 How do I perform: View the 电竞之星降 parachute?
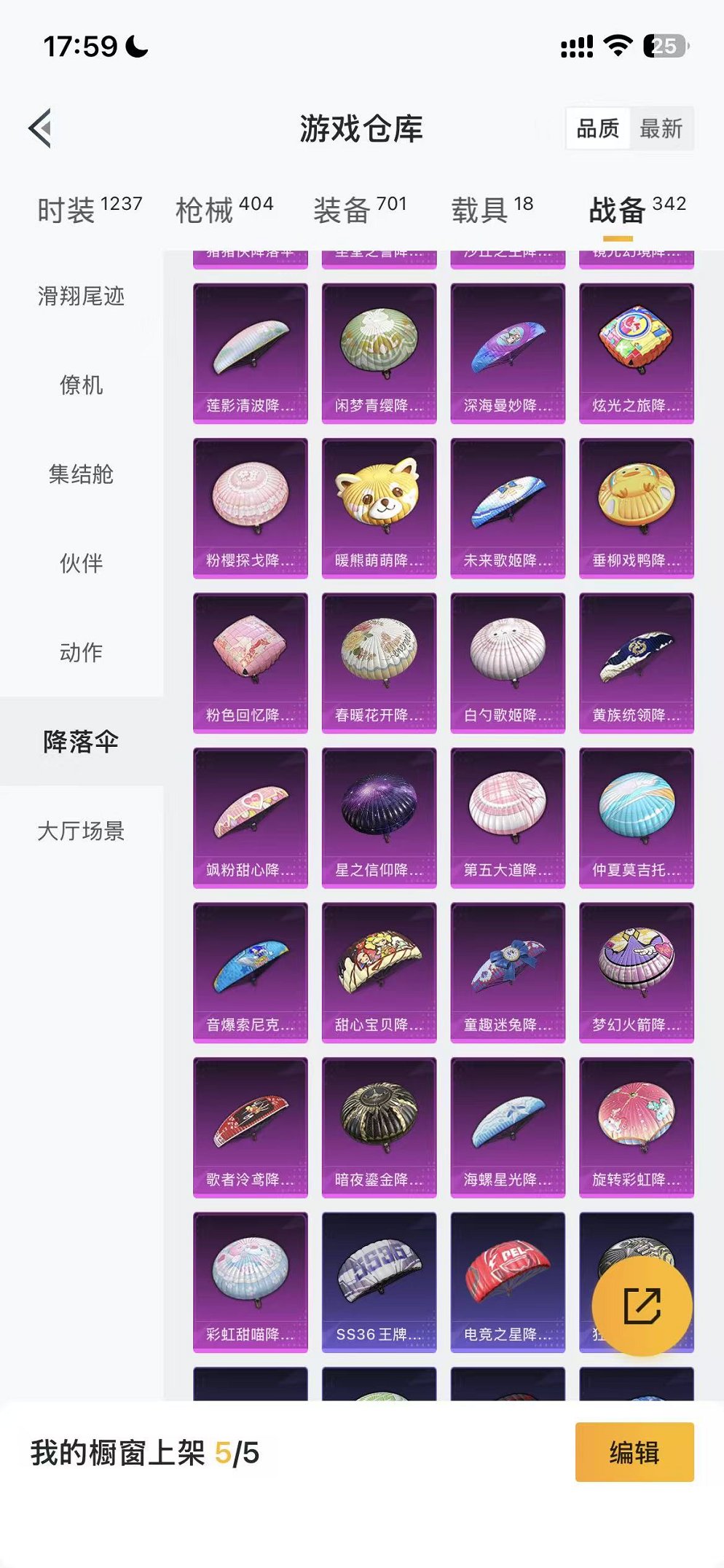[508, 1282]
